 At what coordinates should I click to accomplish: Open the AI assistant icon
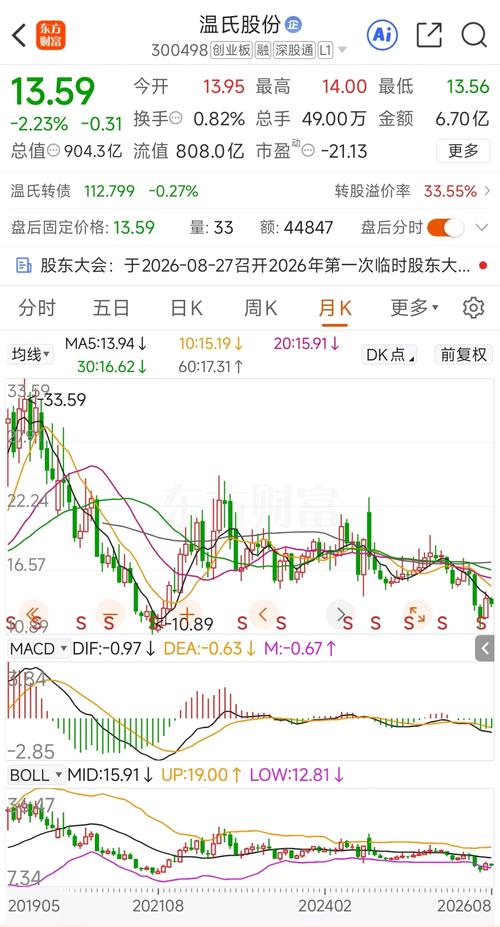[382, 35]
